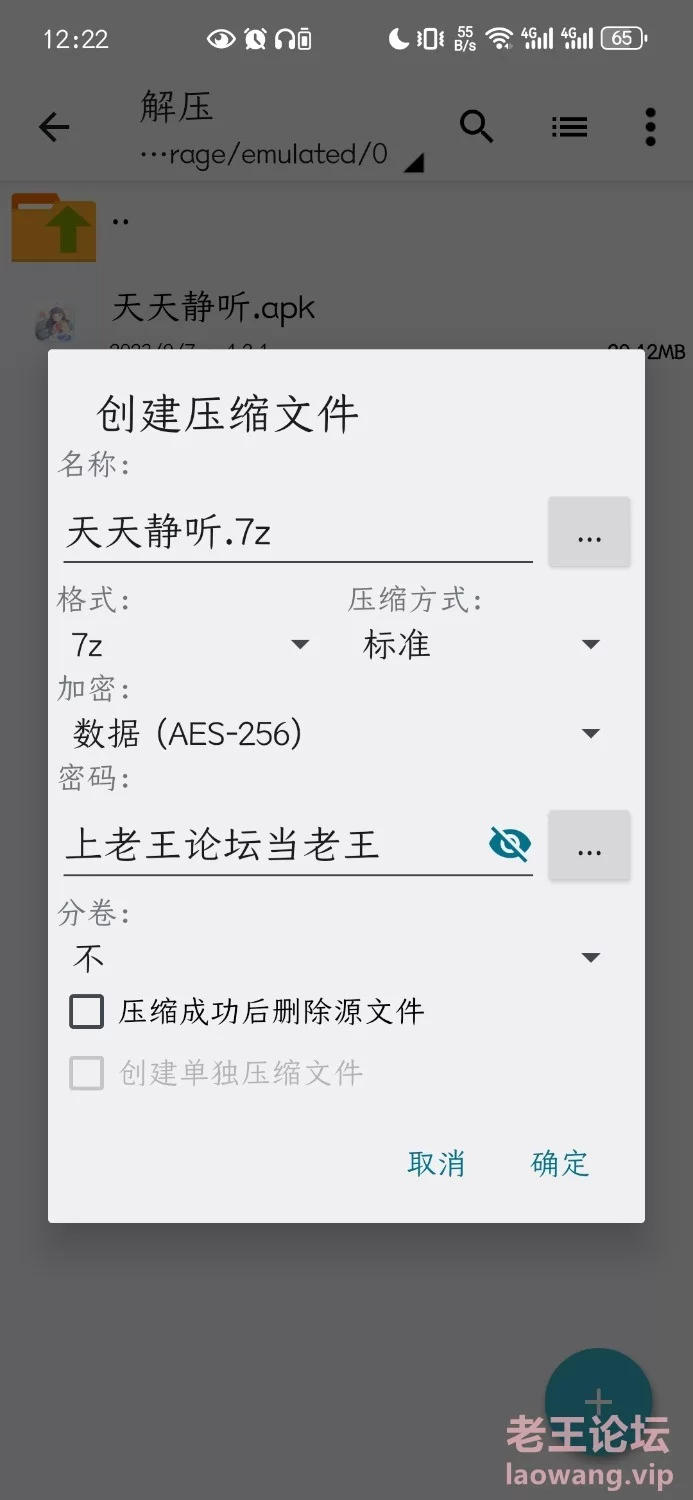Toggle password visibility with the eye icon
Image resolution: width=693 pixels, height=1500 pixels.
[x=510, y=845]
